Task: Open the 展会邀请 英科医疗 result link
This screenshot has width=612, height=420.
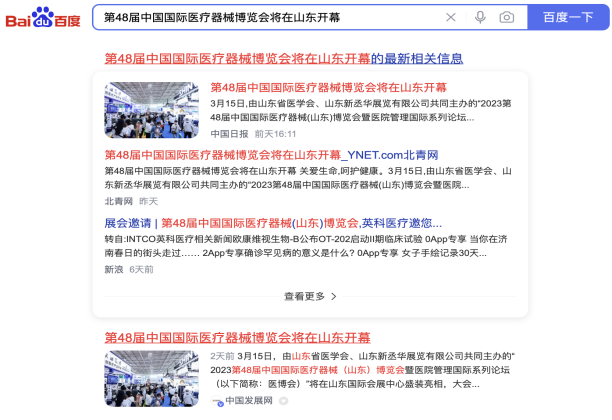Action: pyautogui.click(x=273, y=222)
